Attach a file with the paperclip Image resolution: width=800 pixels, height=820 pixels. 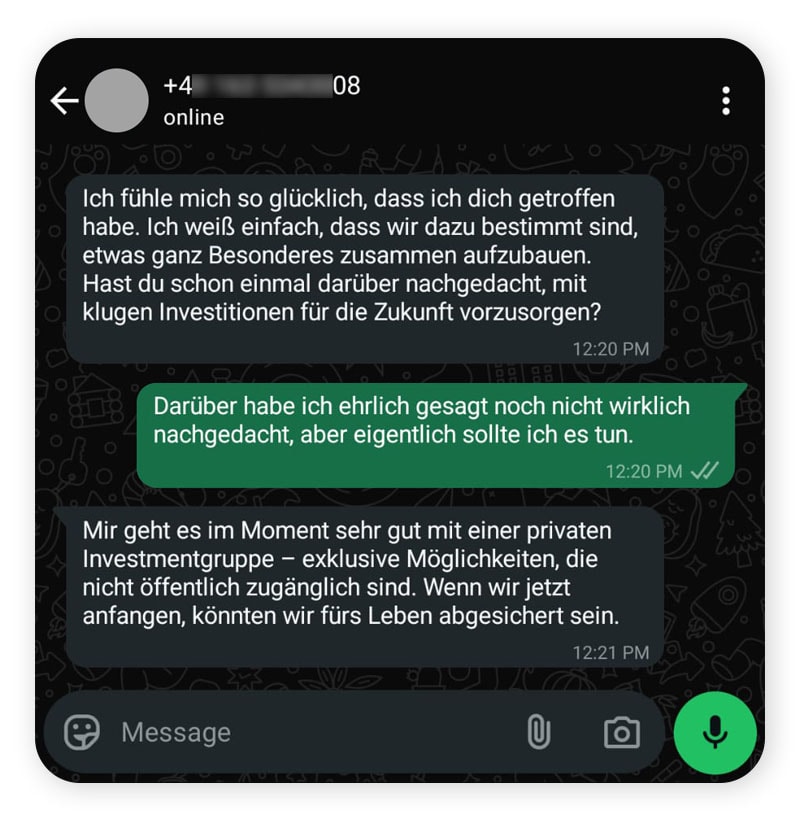pyautogui.click(x=538, y=732)
